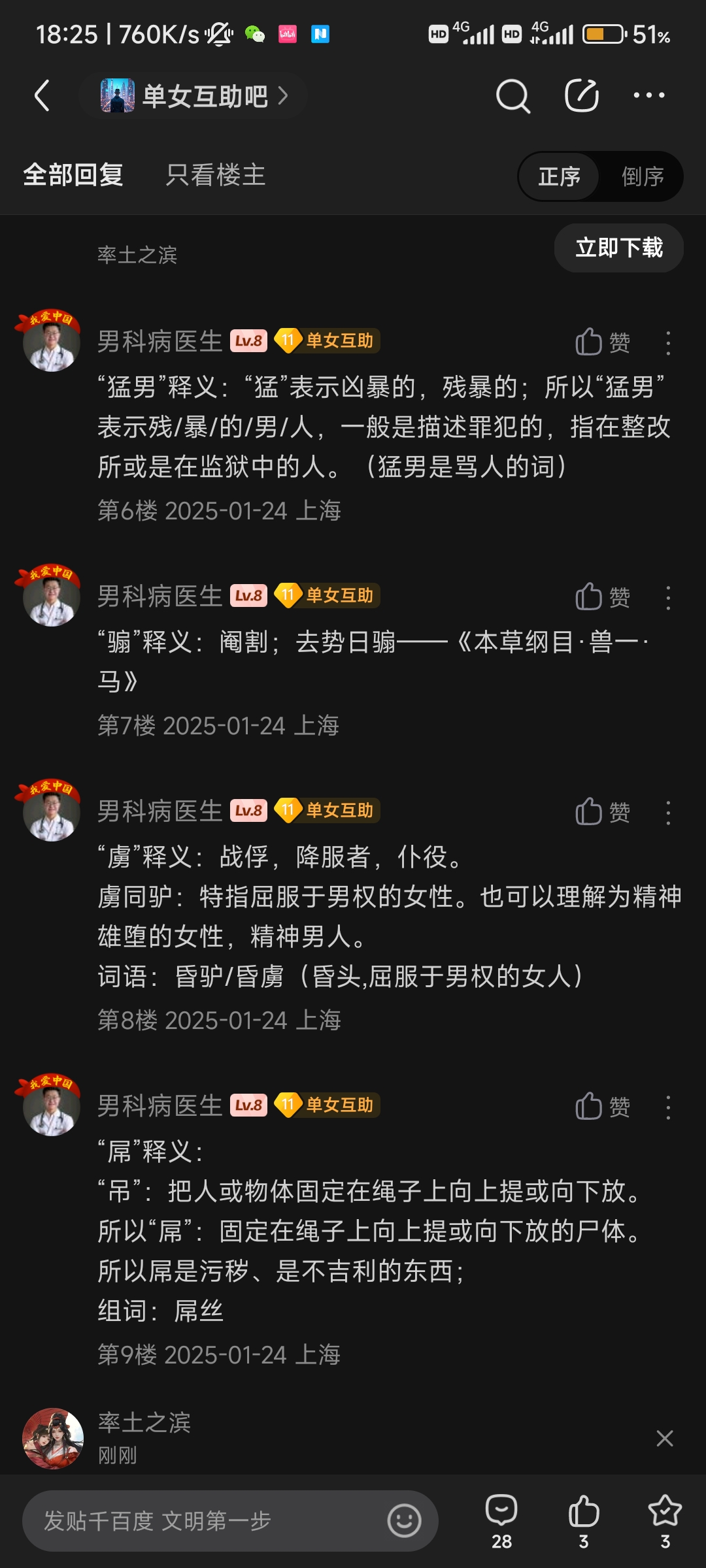This screenshot has width=706, height=1568.
Task: Switch to the 全部回复 tab
Action: 73,175
